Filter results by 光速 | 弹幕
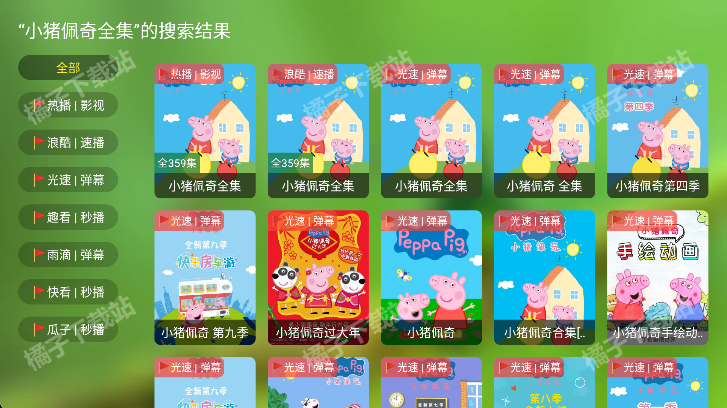This screenshot has width=727, height=408. [68, 180]
